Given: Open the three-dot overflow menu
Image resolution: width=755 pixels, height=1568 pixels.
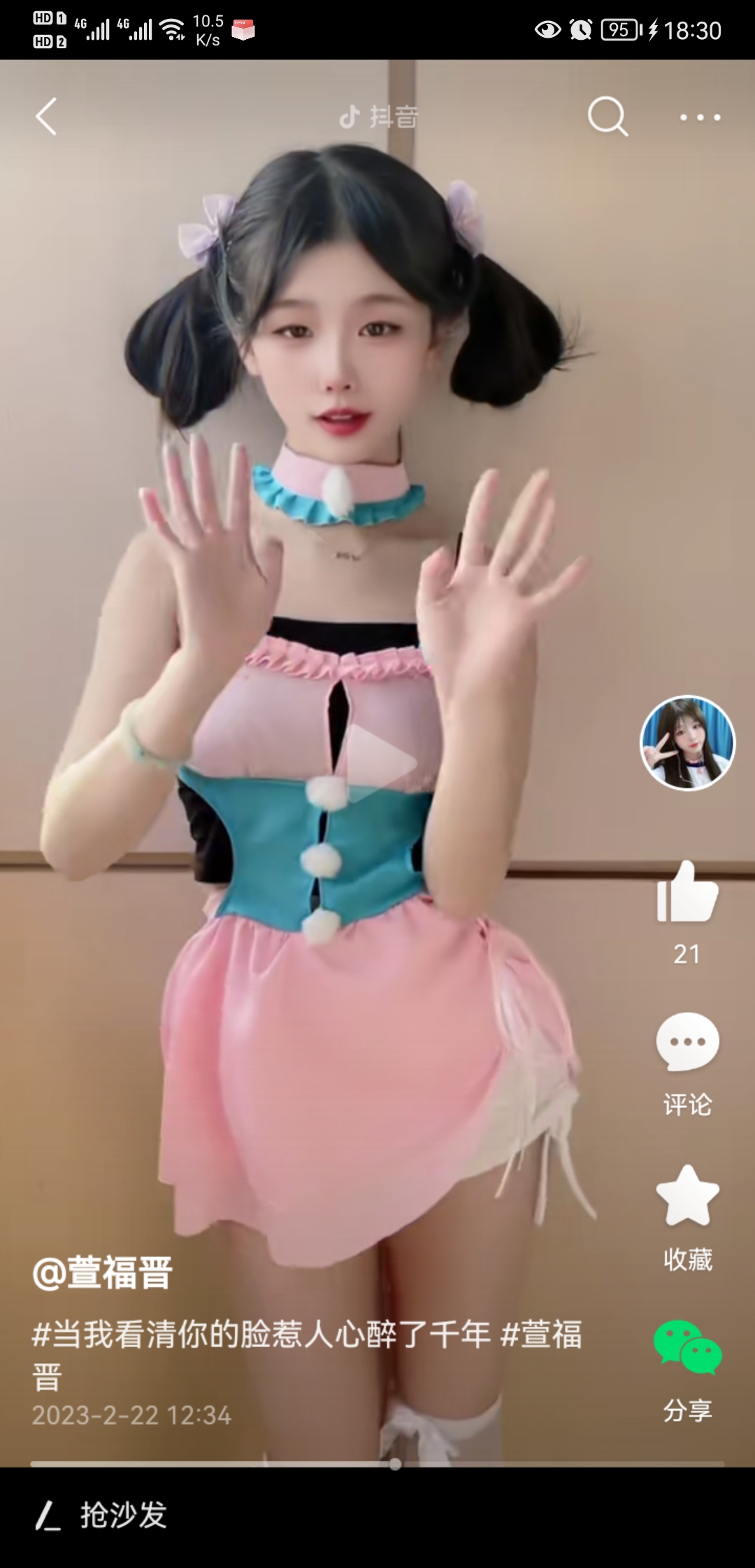Looking at the screenshot, I should point(700,117).
